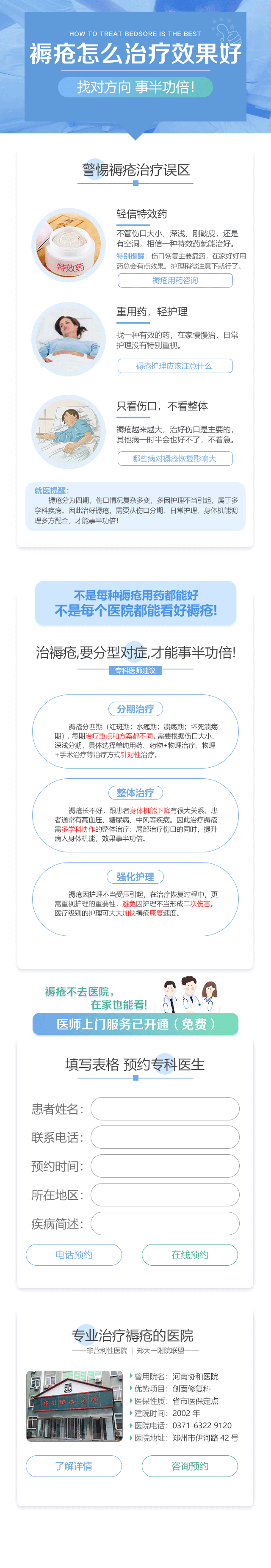The image size is (271, 1568).
Task: Tap the 疾病简述 input box
Action: (x=164, y=1223)
